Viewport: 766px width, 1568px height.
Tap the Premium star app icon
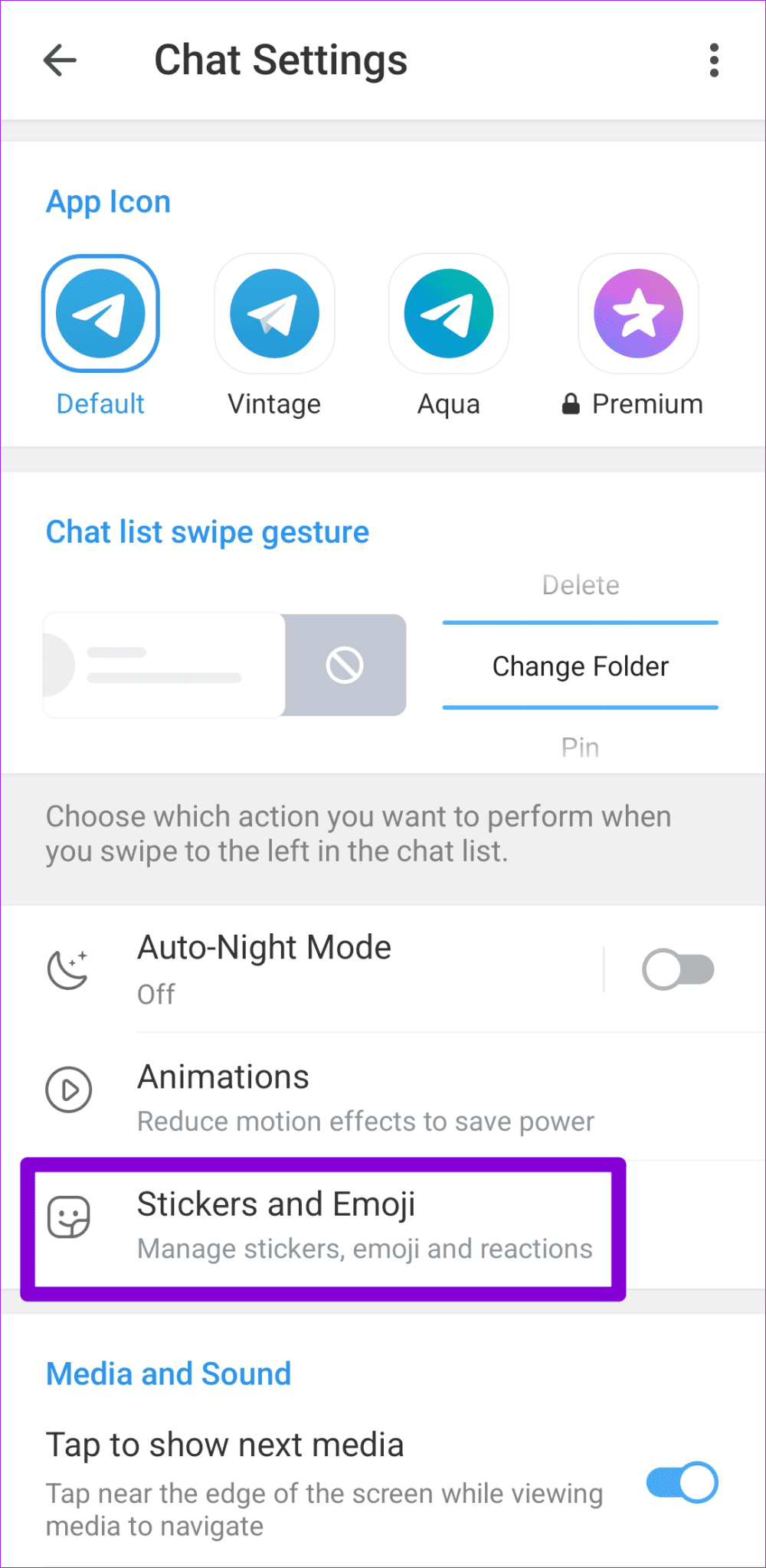637,314
